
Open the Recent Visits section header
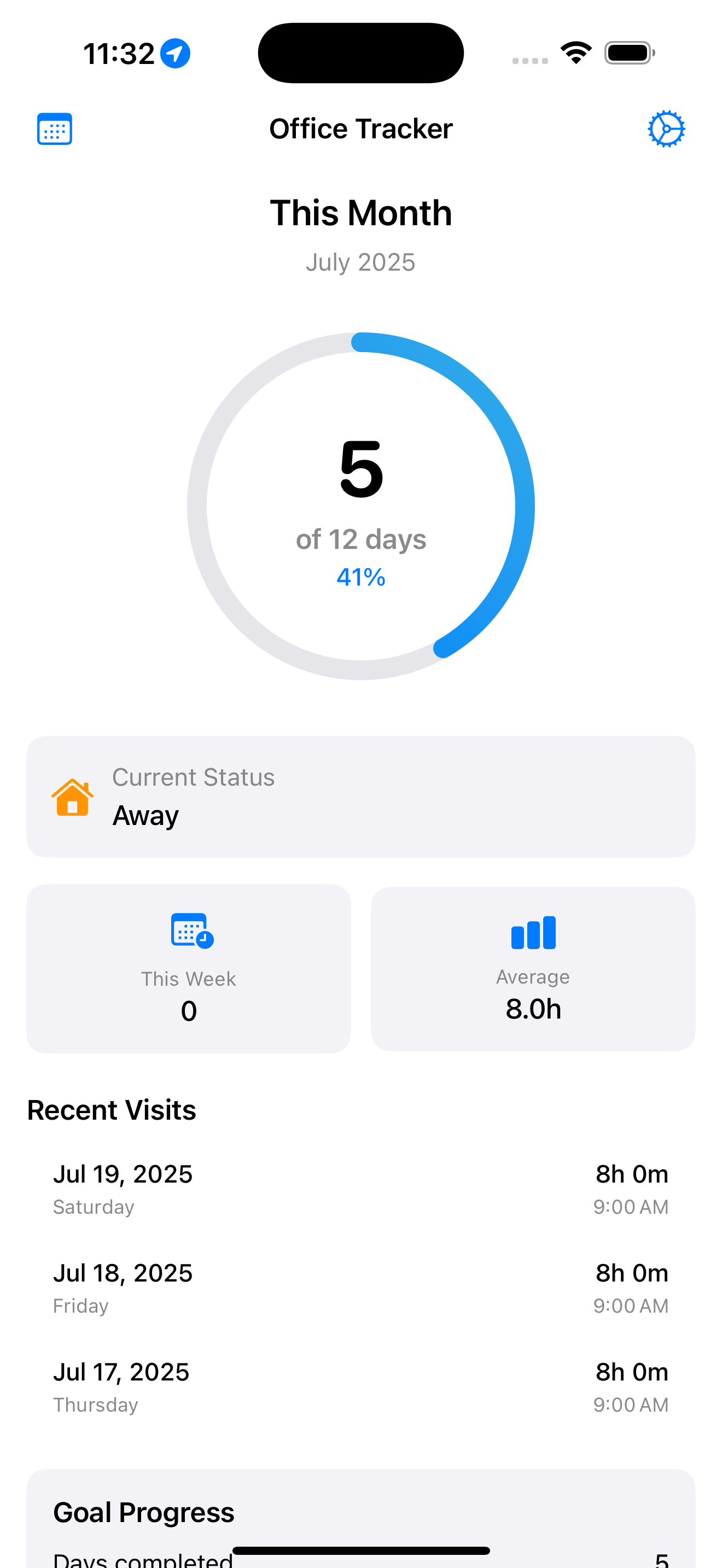(112, 1110)
